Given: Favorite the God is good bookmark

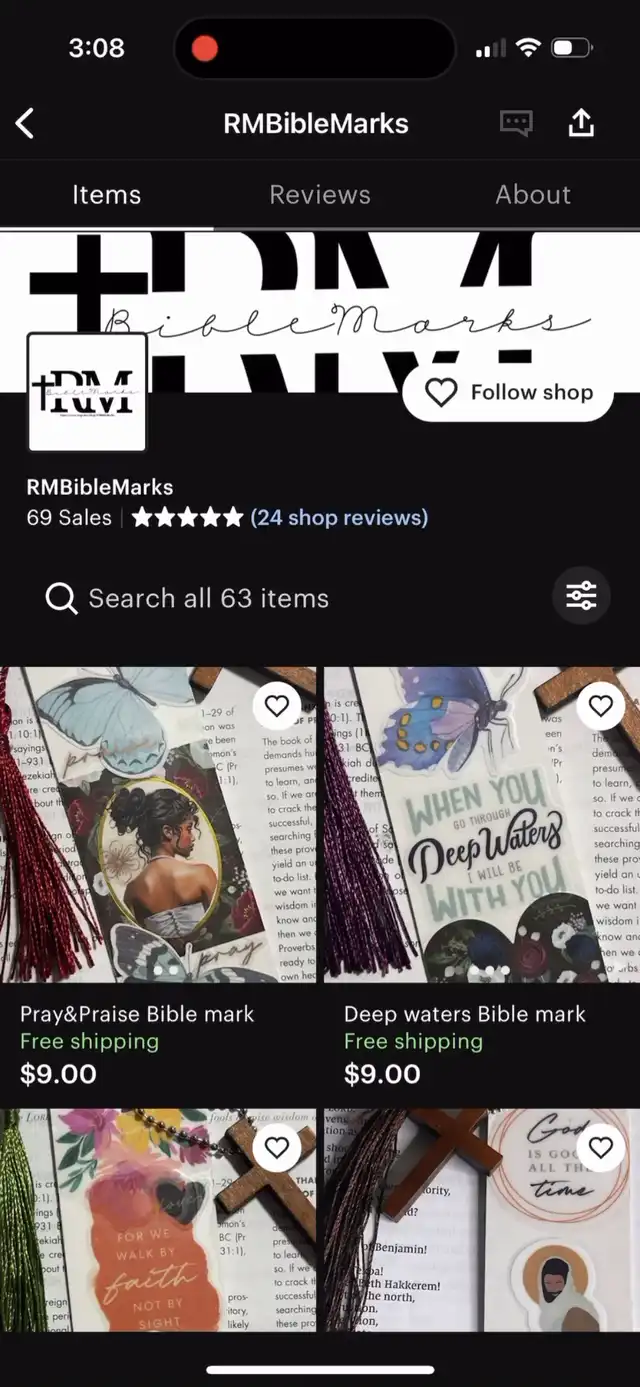Looking at the screenshot, I should click(600, 1147).
